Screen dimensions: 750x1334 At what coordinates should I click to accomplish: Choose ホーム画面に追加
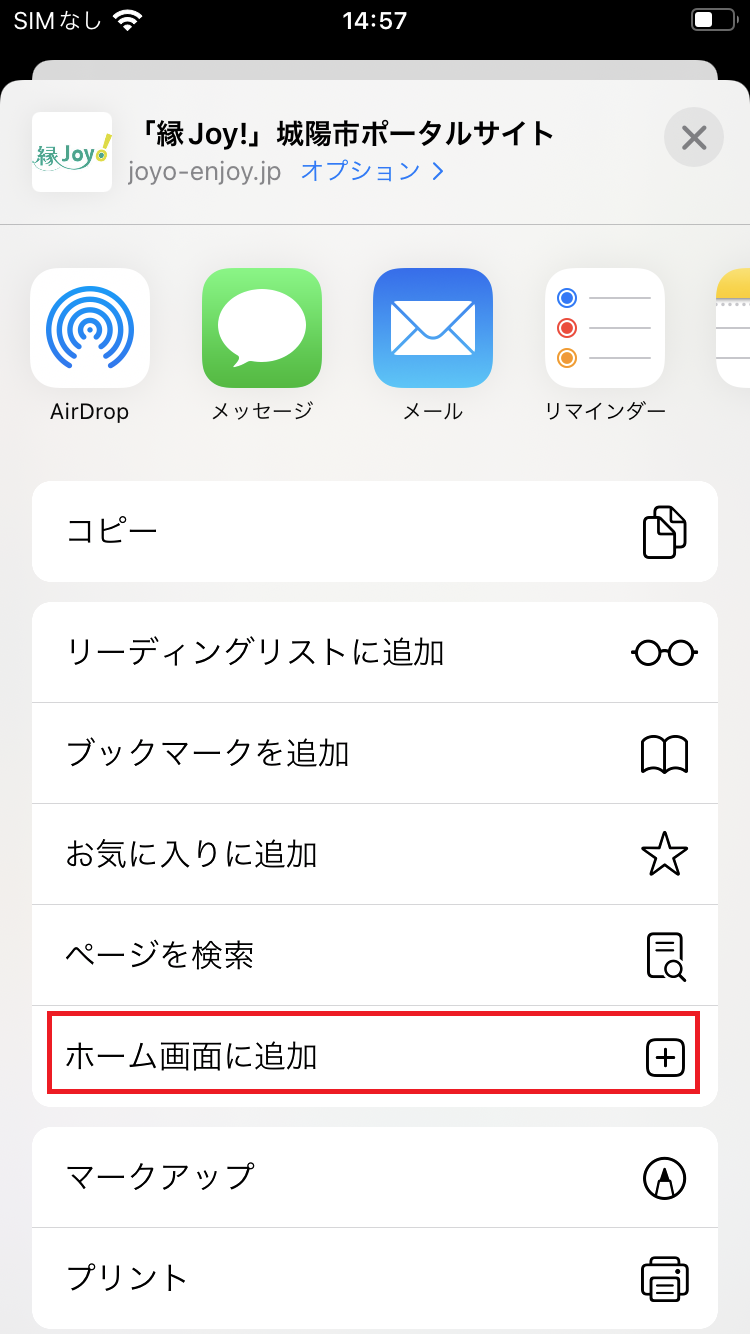(x=375, y=1055)
